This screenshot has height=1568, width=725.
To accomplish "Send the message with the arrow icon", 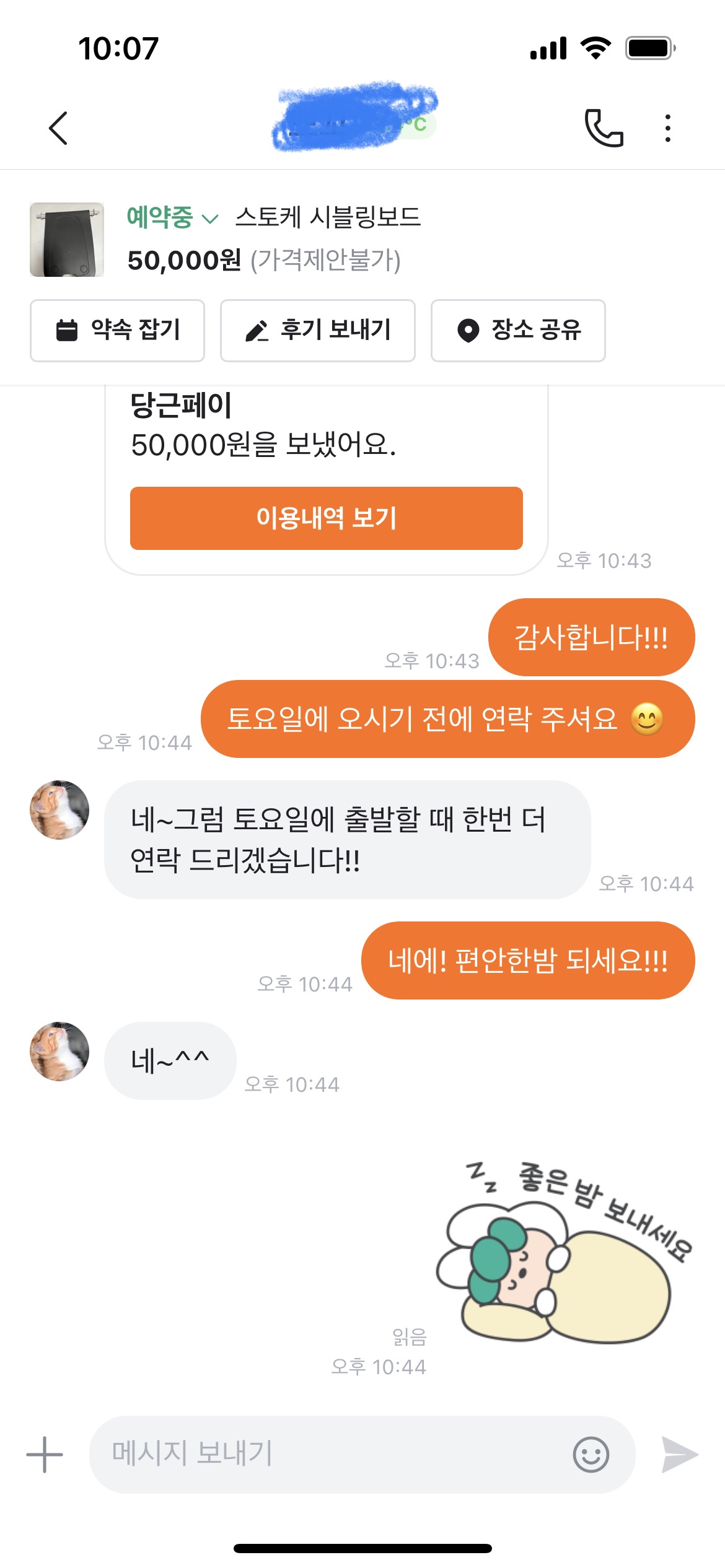I will point(680,1454).
